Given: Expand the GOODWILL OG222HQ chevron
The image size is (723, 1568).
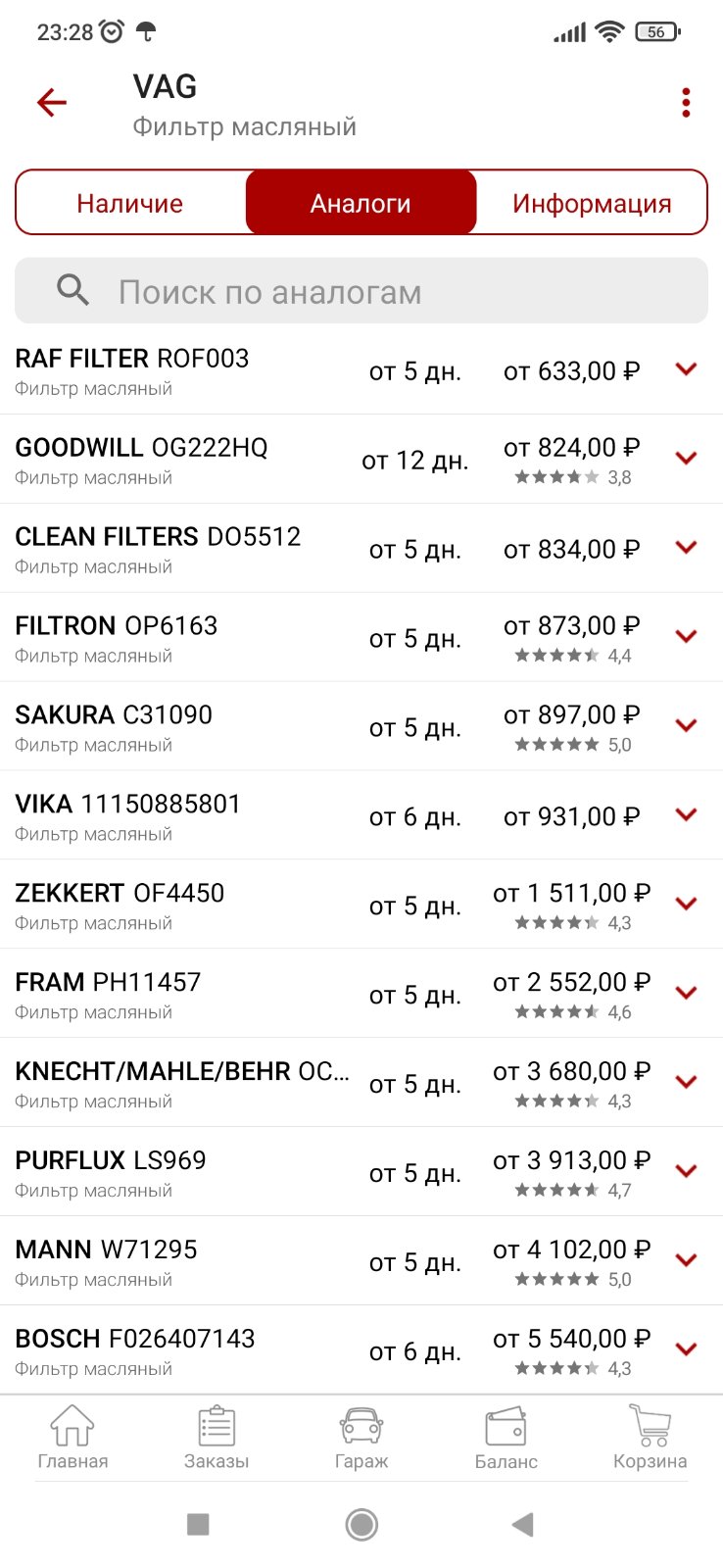Looking at the screenshot, I should 686,459.
